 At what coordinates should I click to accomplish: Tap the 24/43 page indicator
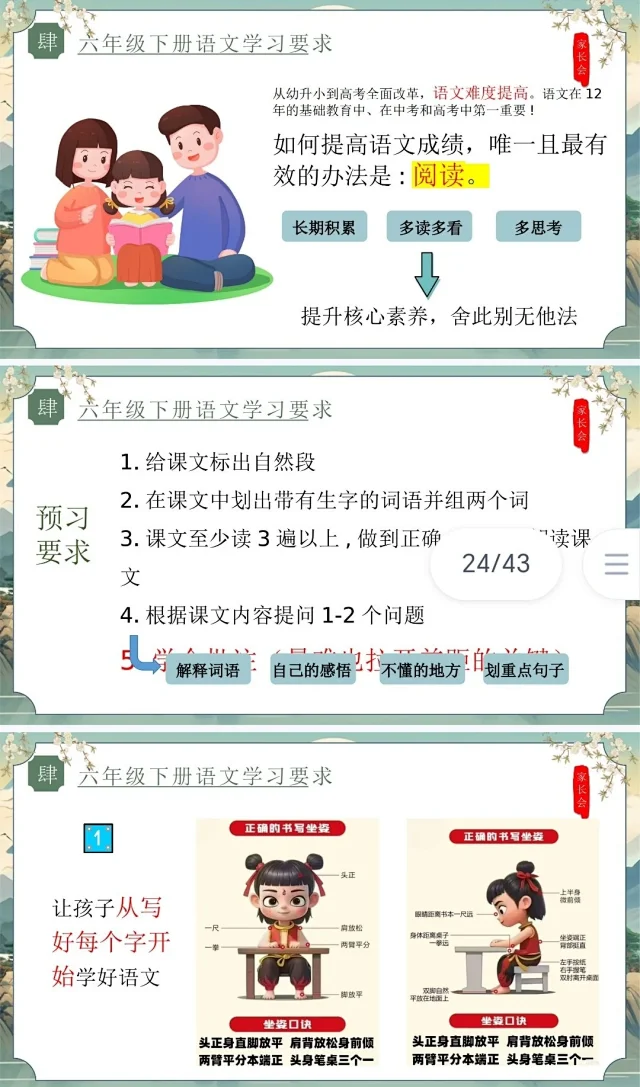495,563
